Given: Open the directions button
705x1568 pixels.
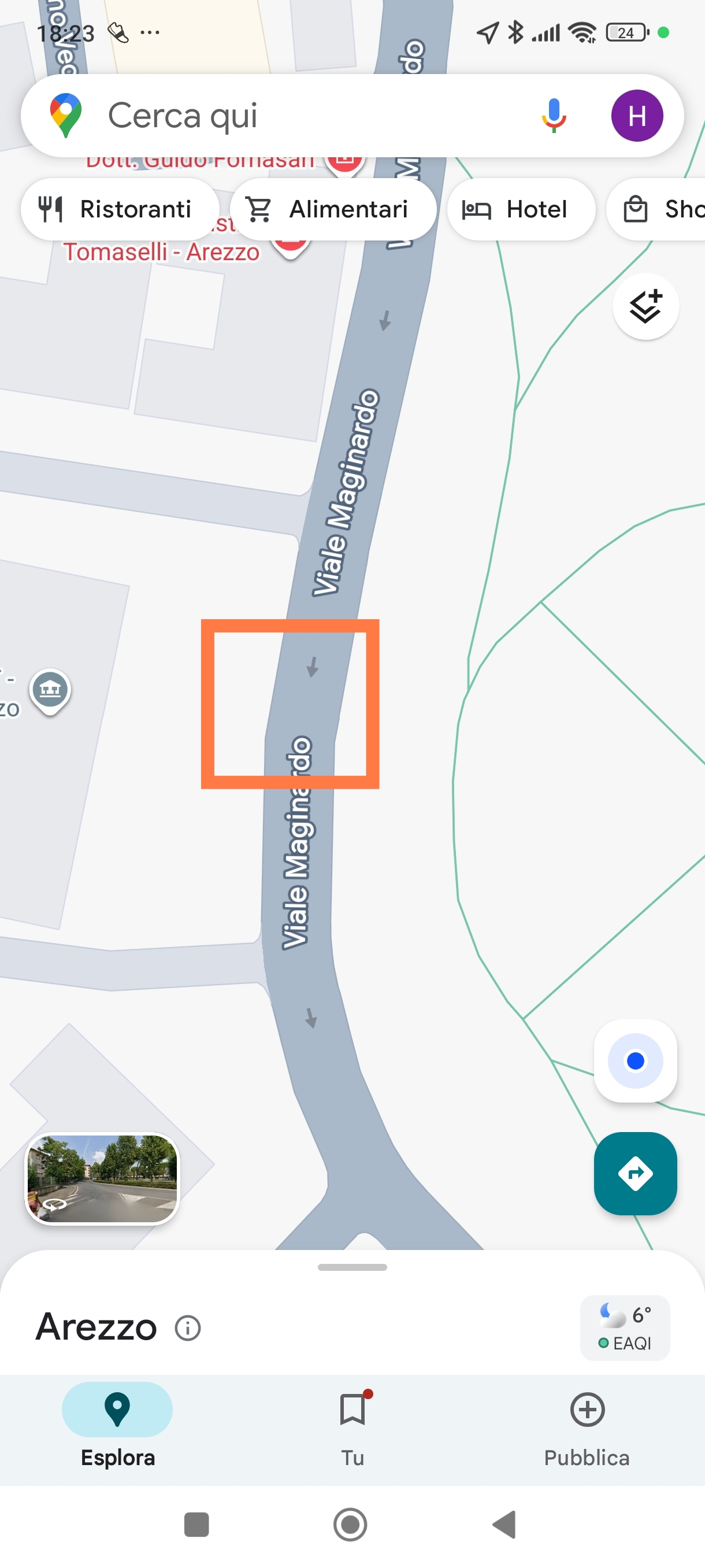Looking at the screenshot, I should pyautogui.click(x=634, y=1173).
